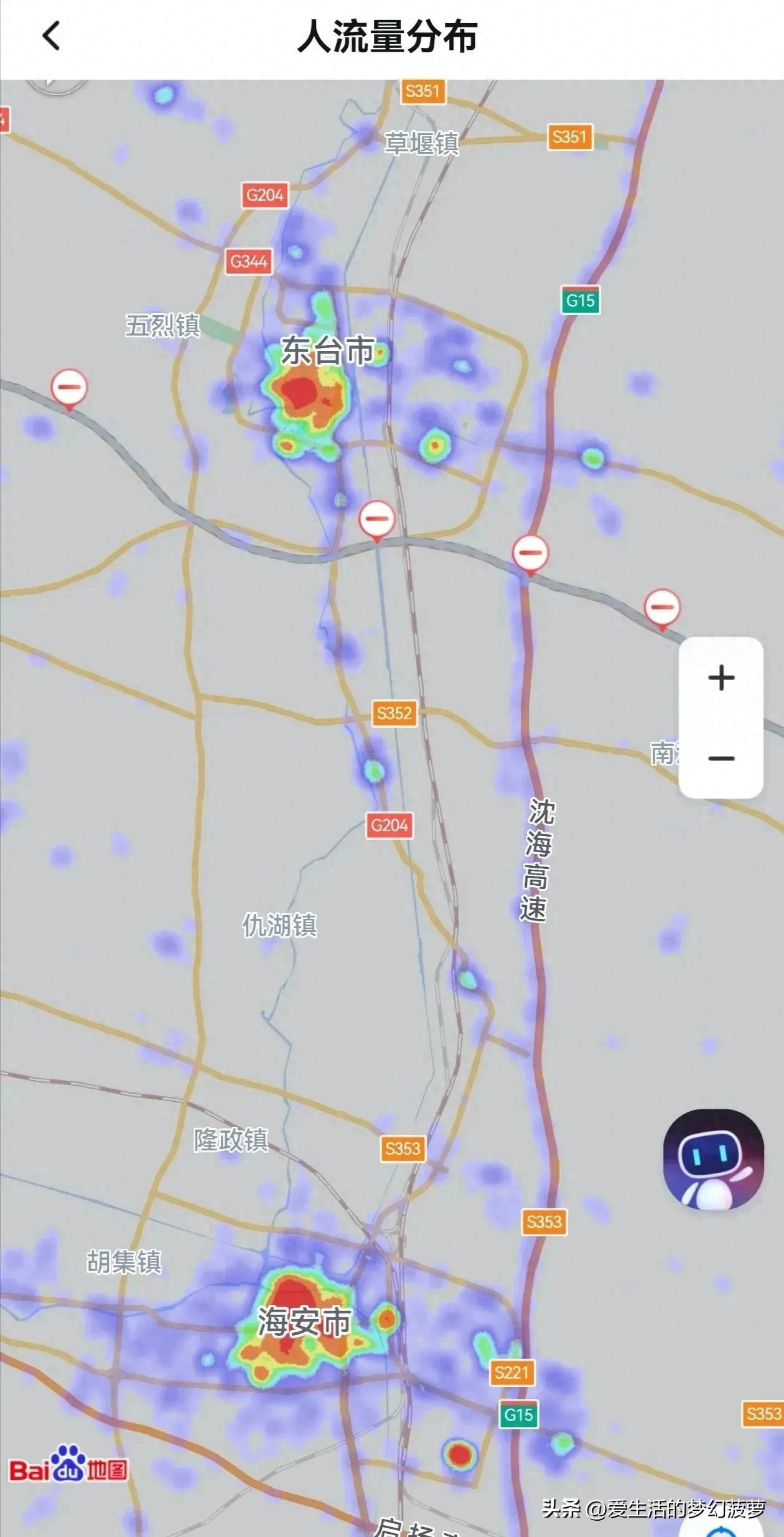Zoom in on the map

point(721,677)
